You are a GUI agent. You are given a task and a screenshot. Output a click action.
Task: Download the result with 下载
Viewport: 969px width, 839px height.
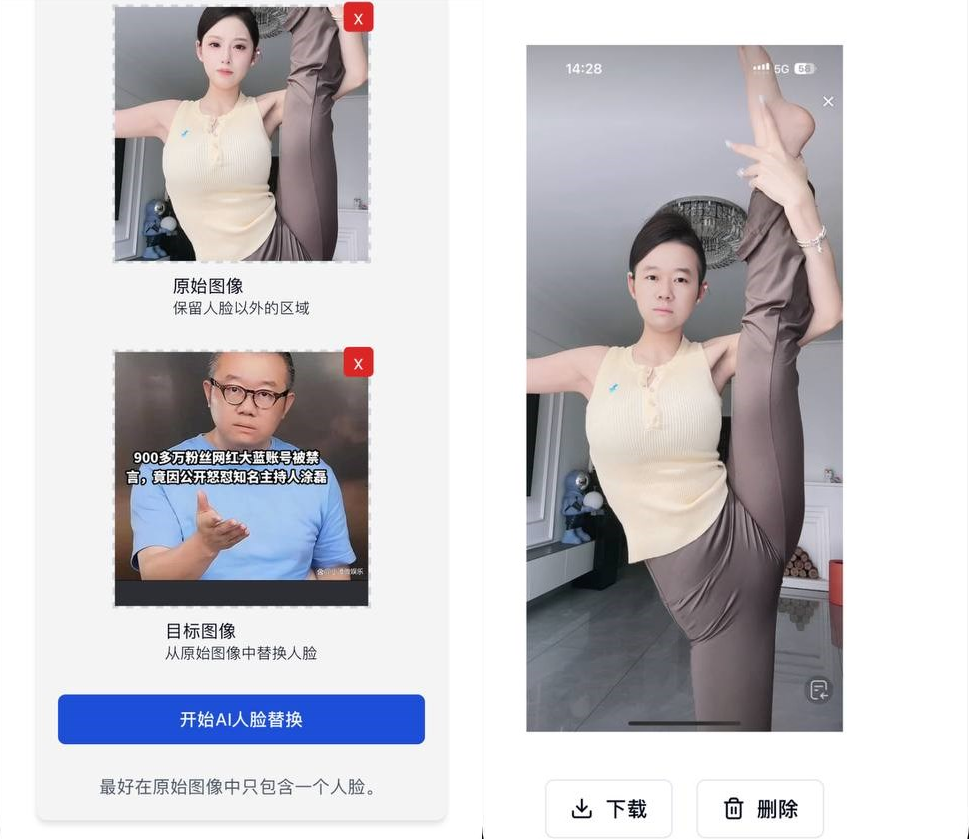[x=608, y=808]
